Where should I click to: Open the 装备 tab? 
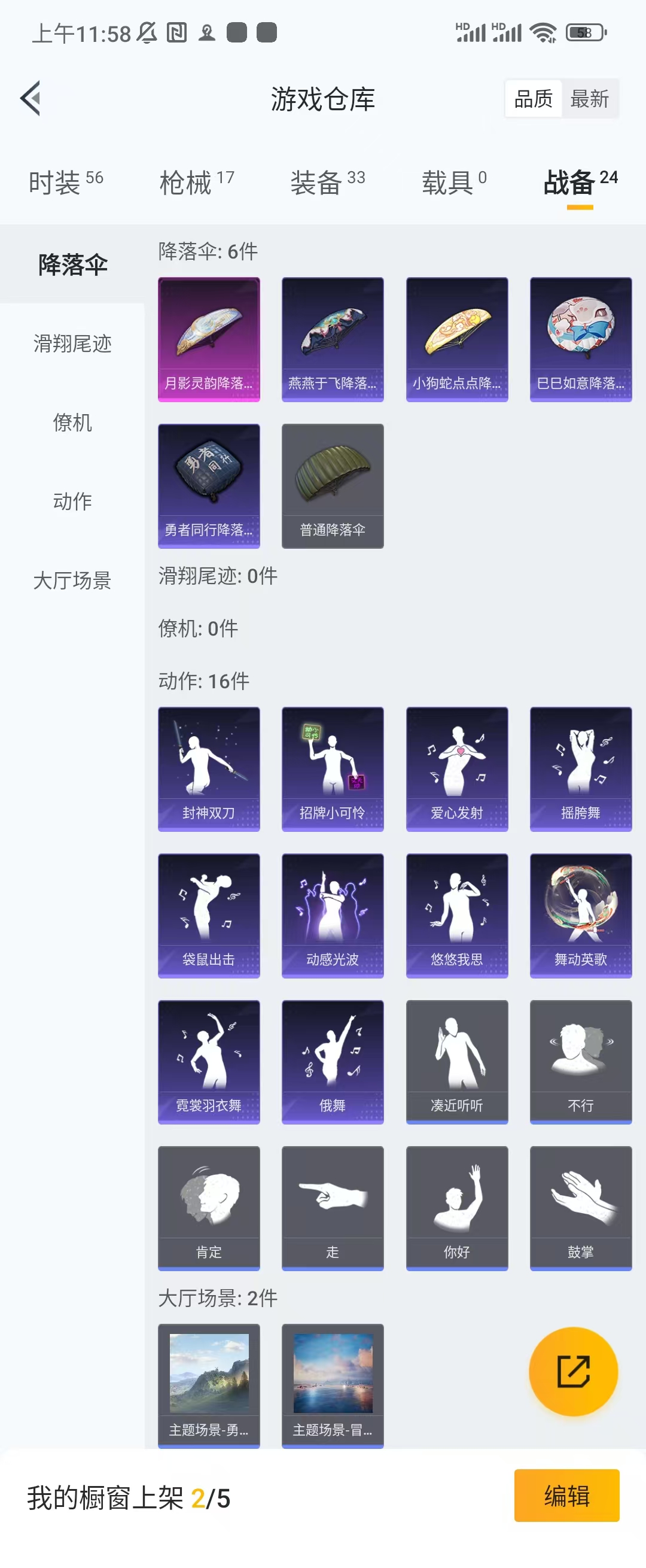pos(327,182)
